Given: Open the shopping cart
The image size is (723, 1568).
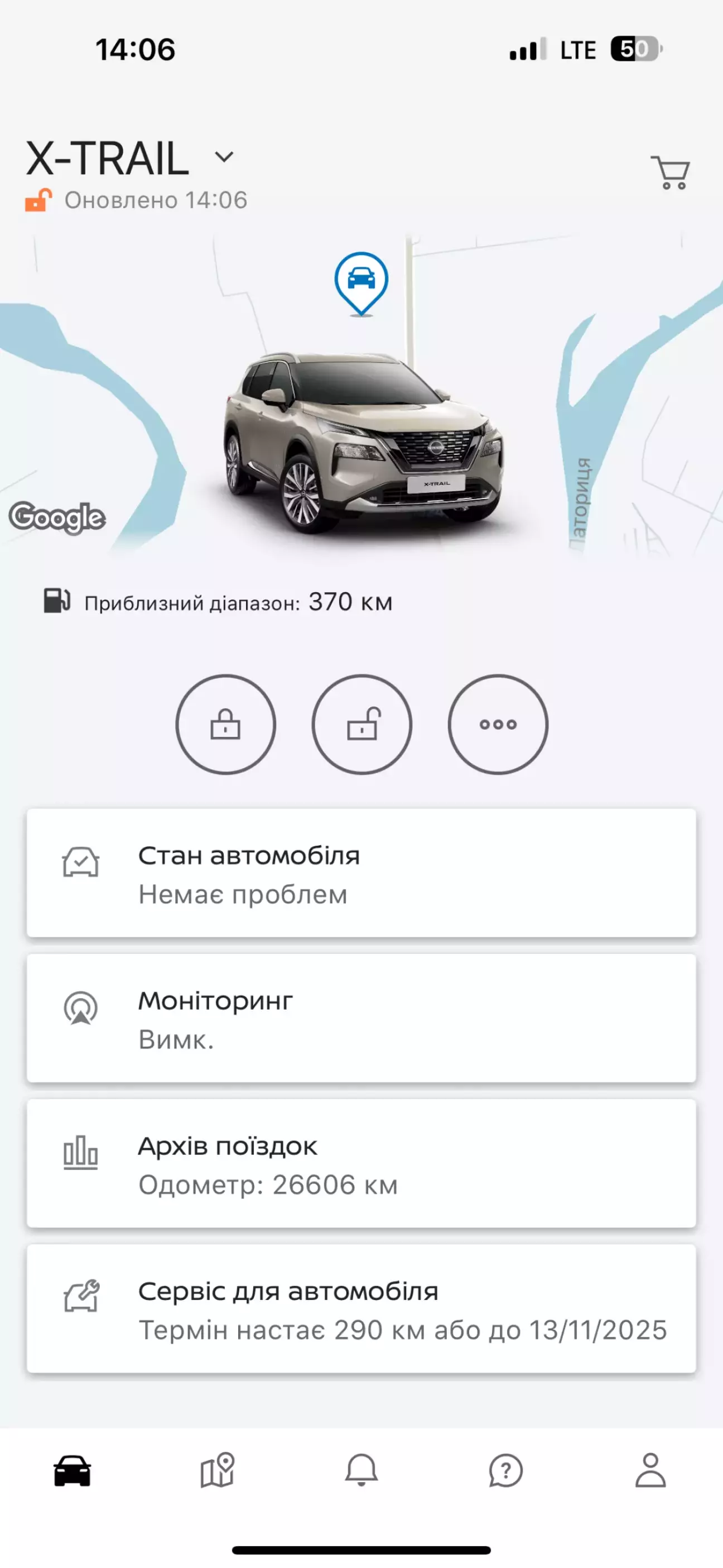Looking at the screenshot, I should (x=671, y=172).
